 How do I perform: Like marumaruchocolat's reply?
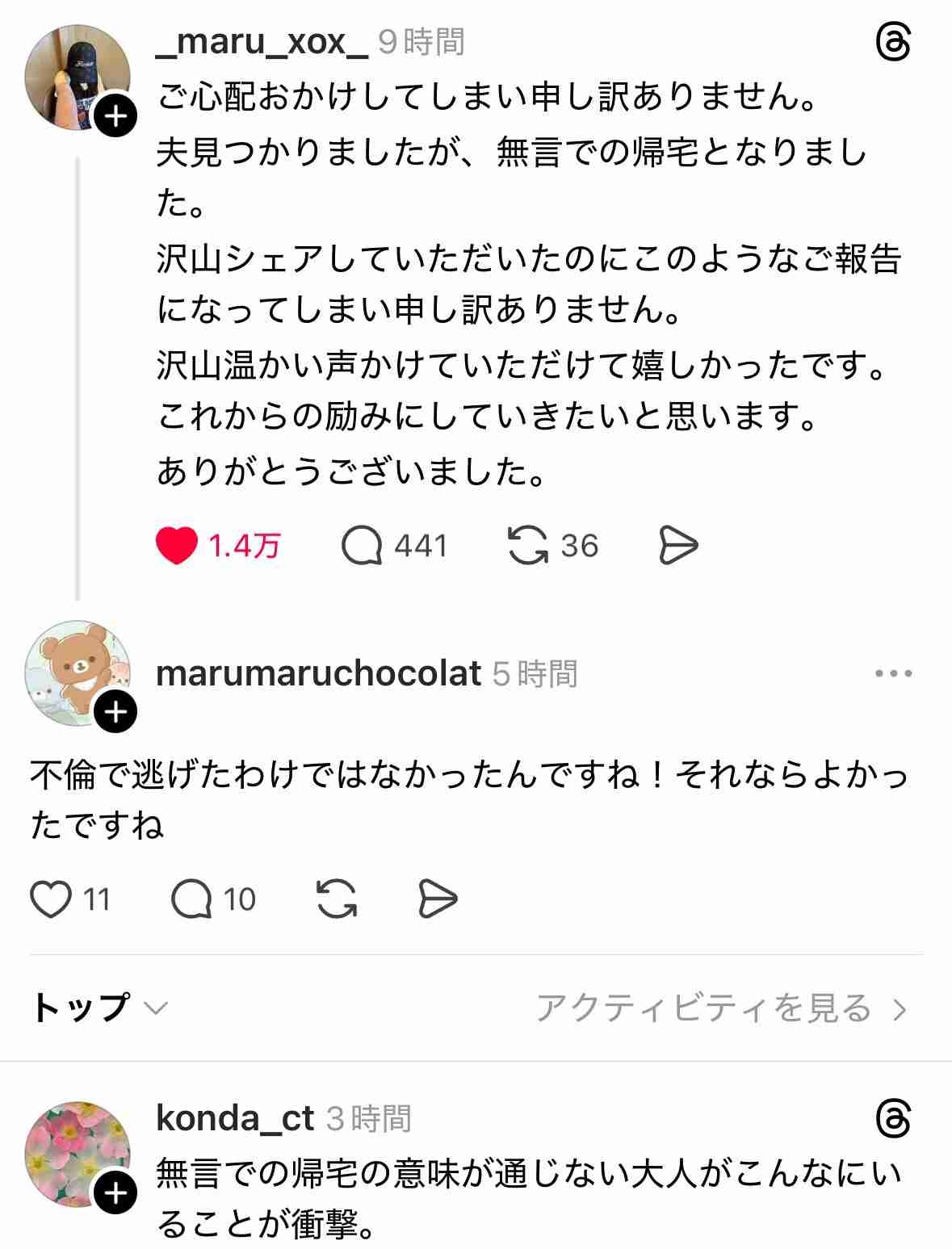pos(51,899)
